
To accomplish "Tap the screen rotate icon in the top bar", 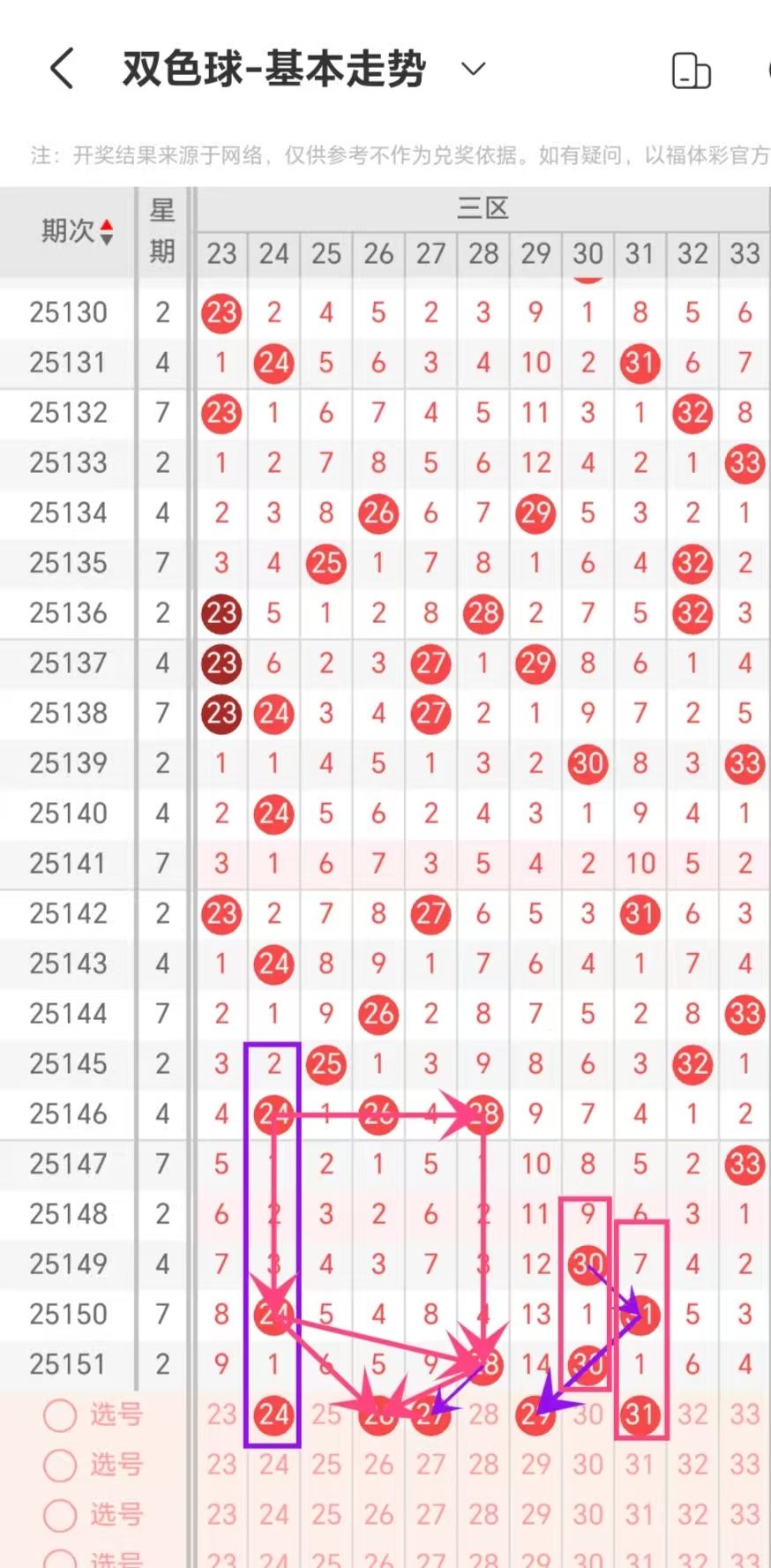I will (x=691, y=71).
